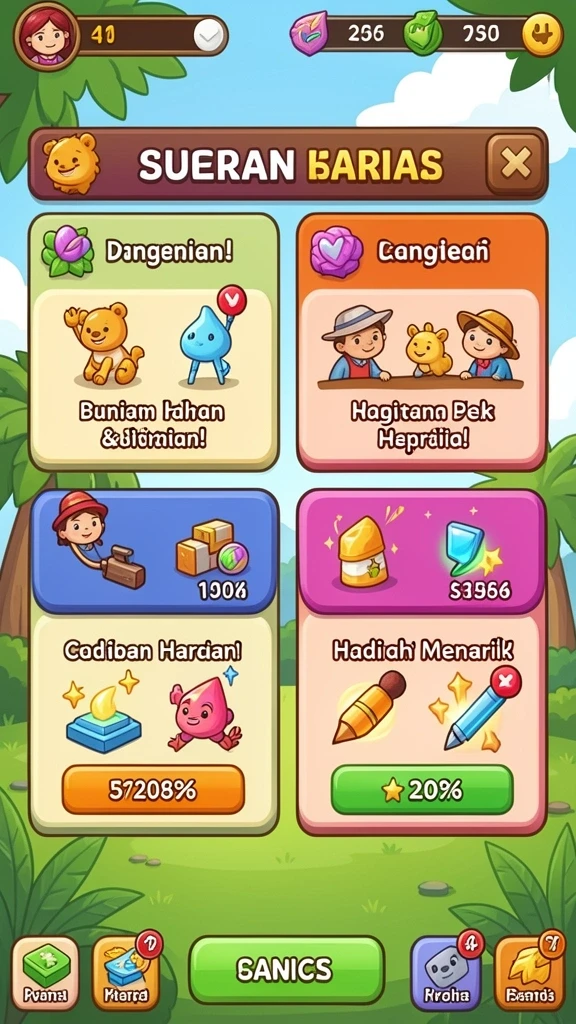Open the Dangenian card
This screenshot has height=1024, width=576.
[154, 342]
